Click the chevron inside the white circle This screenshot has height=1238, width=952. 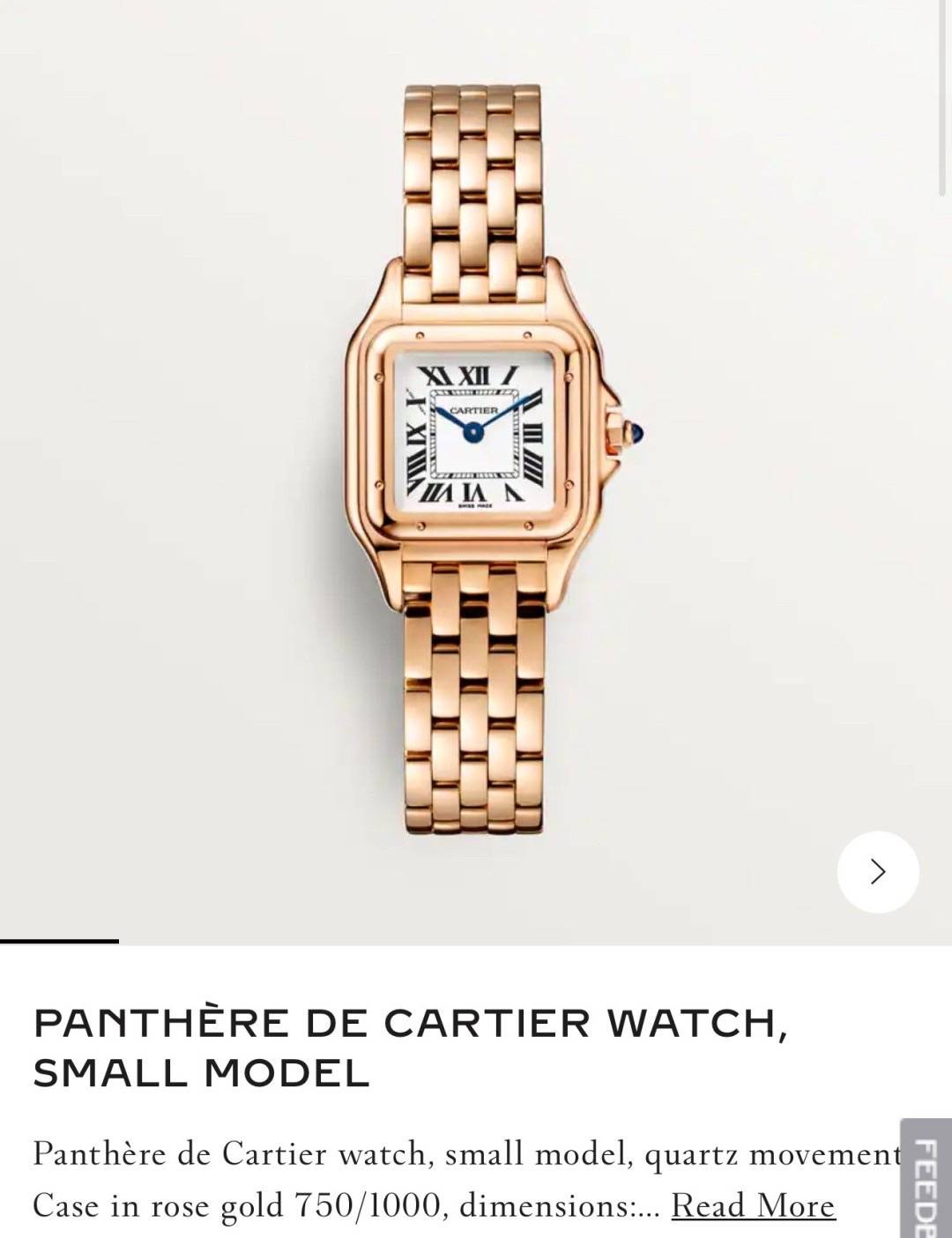(x=878, y=874)
